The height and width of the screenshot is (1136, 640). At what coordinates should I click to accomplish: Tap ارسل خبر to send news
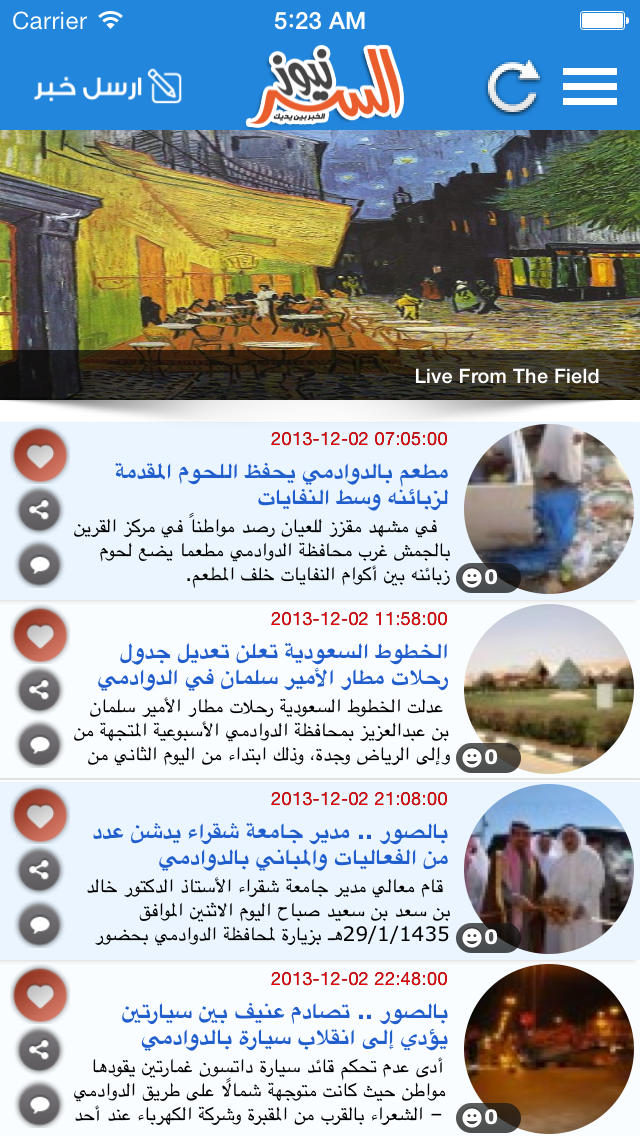pos(108,87)
